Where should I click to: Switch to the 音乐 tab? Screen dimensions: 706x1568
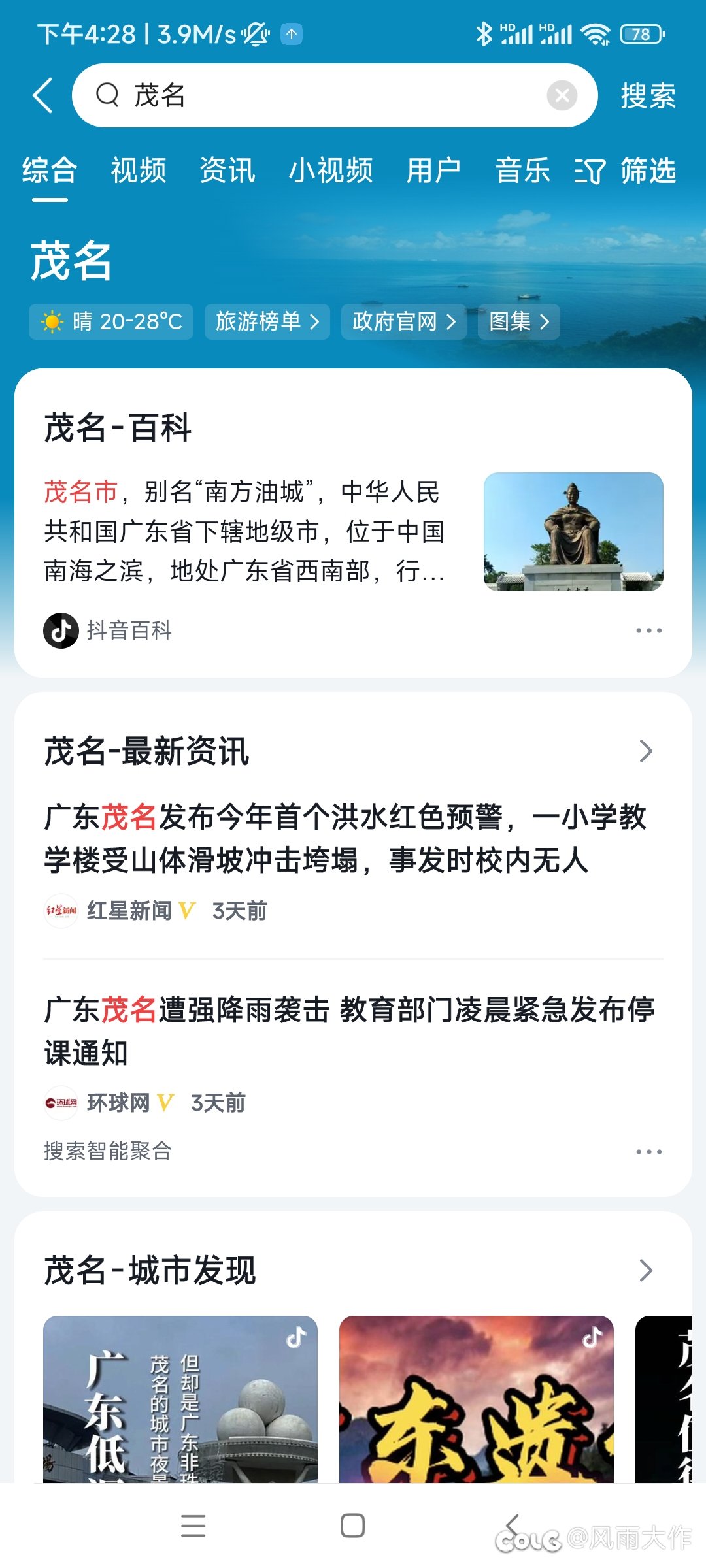click(522, 171)
